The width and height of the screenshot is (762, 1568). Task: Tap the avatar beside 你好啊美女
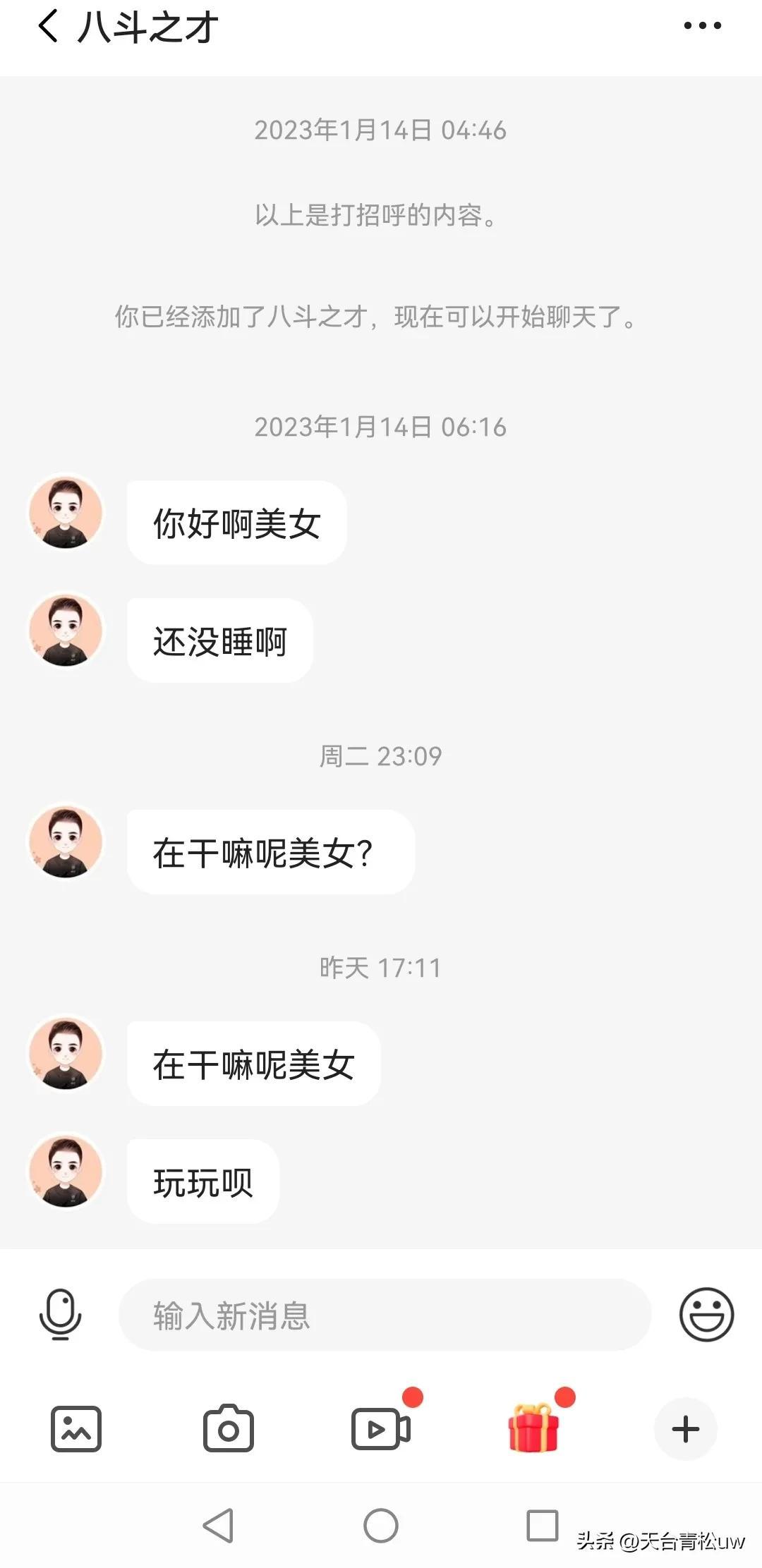point(66,513)
